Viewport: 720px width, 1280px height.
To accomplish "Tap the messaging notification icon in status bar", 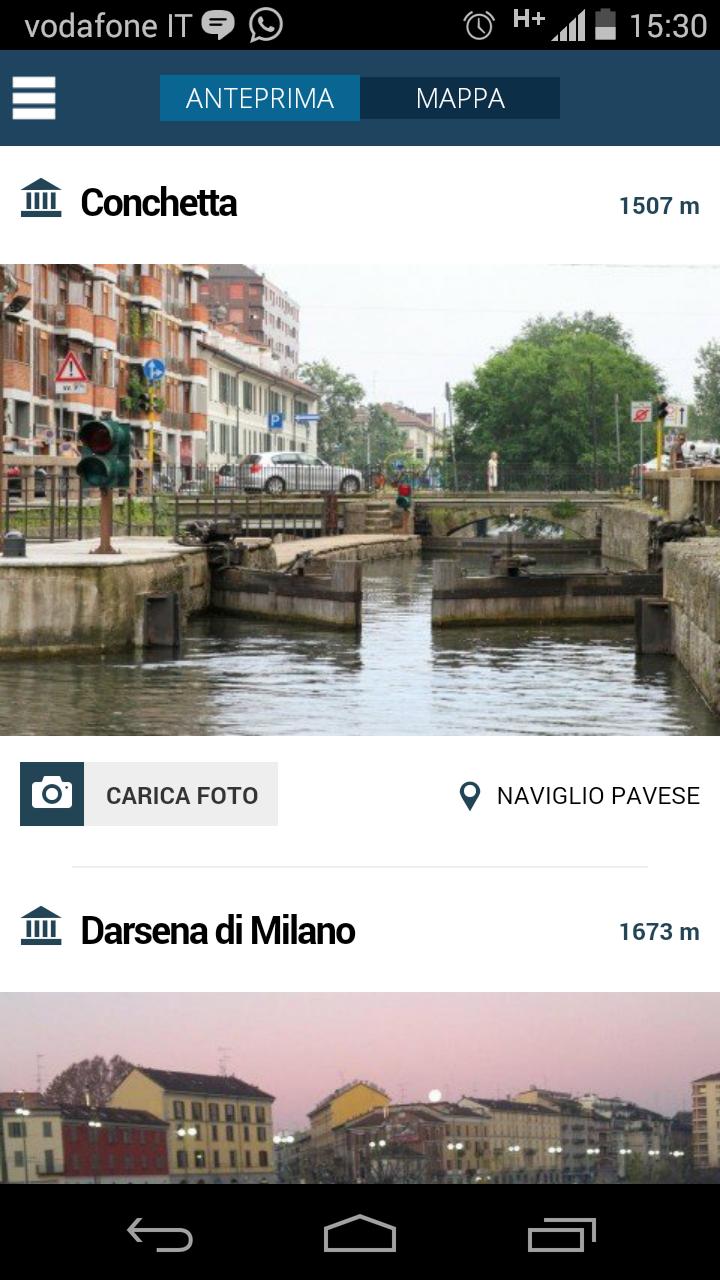I will (216, 25).
